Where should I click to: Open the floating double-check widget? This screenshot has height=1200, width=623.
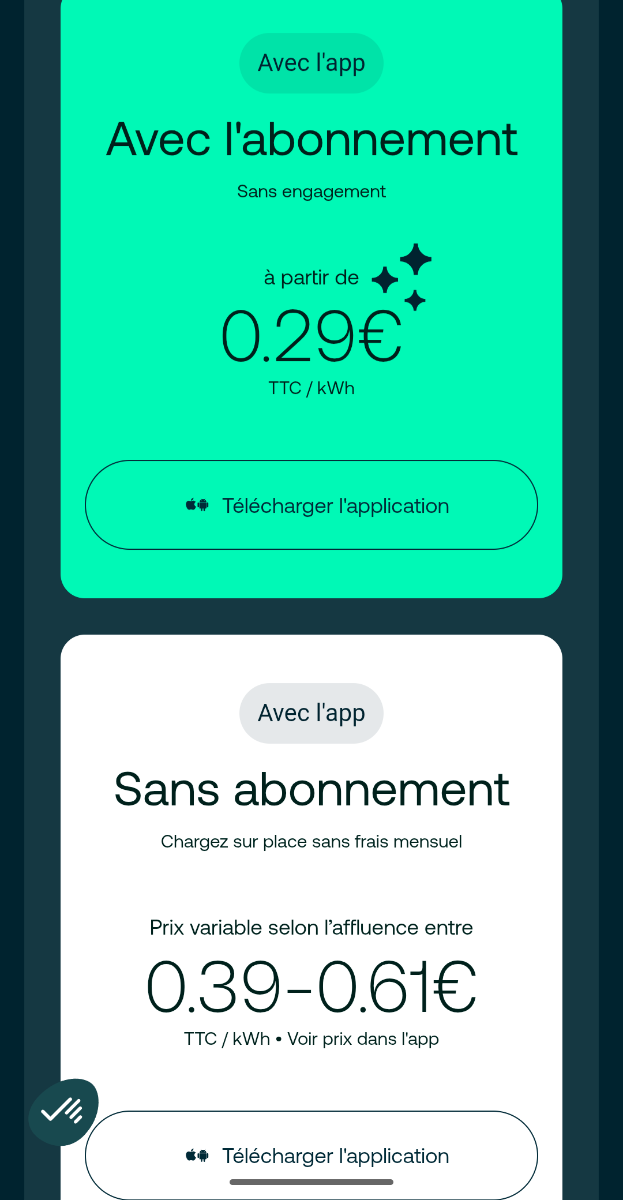click(63, 1111)
